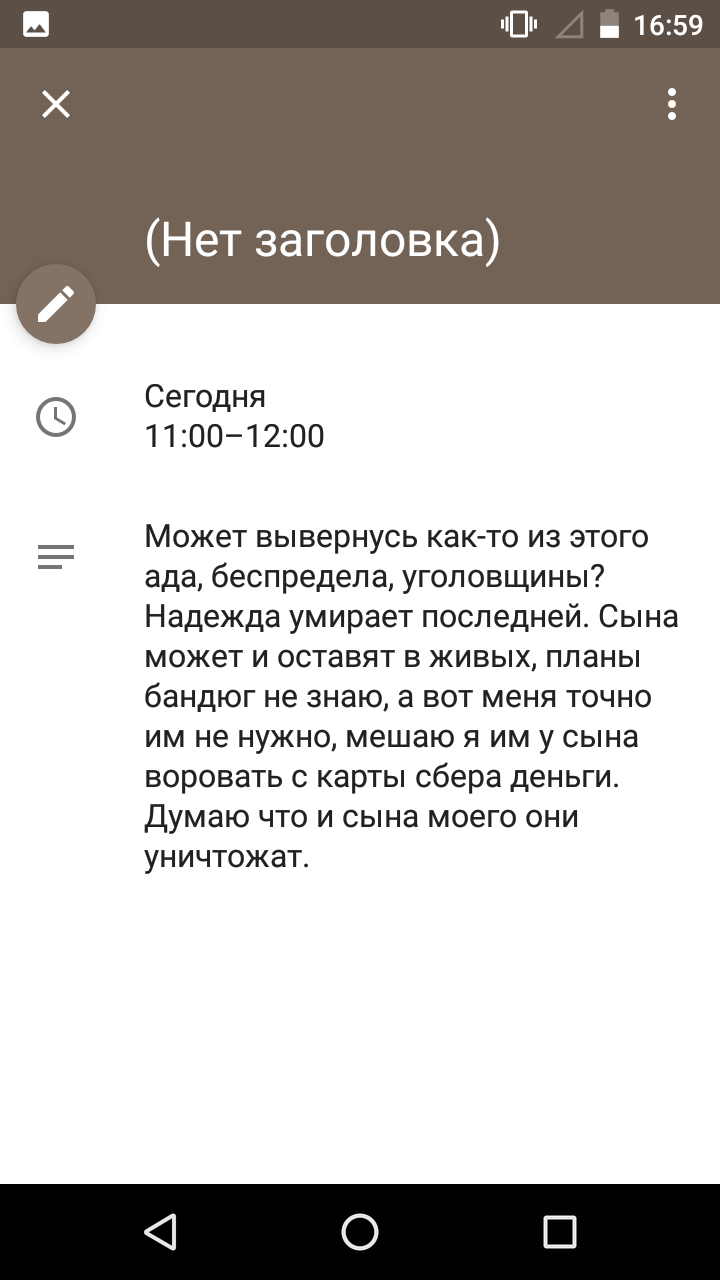720x1280 pixels.
Task: Close the event details view
Action: 56,104
